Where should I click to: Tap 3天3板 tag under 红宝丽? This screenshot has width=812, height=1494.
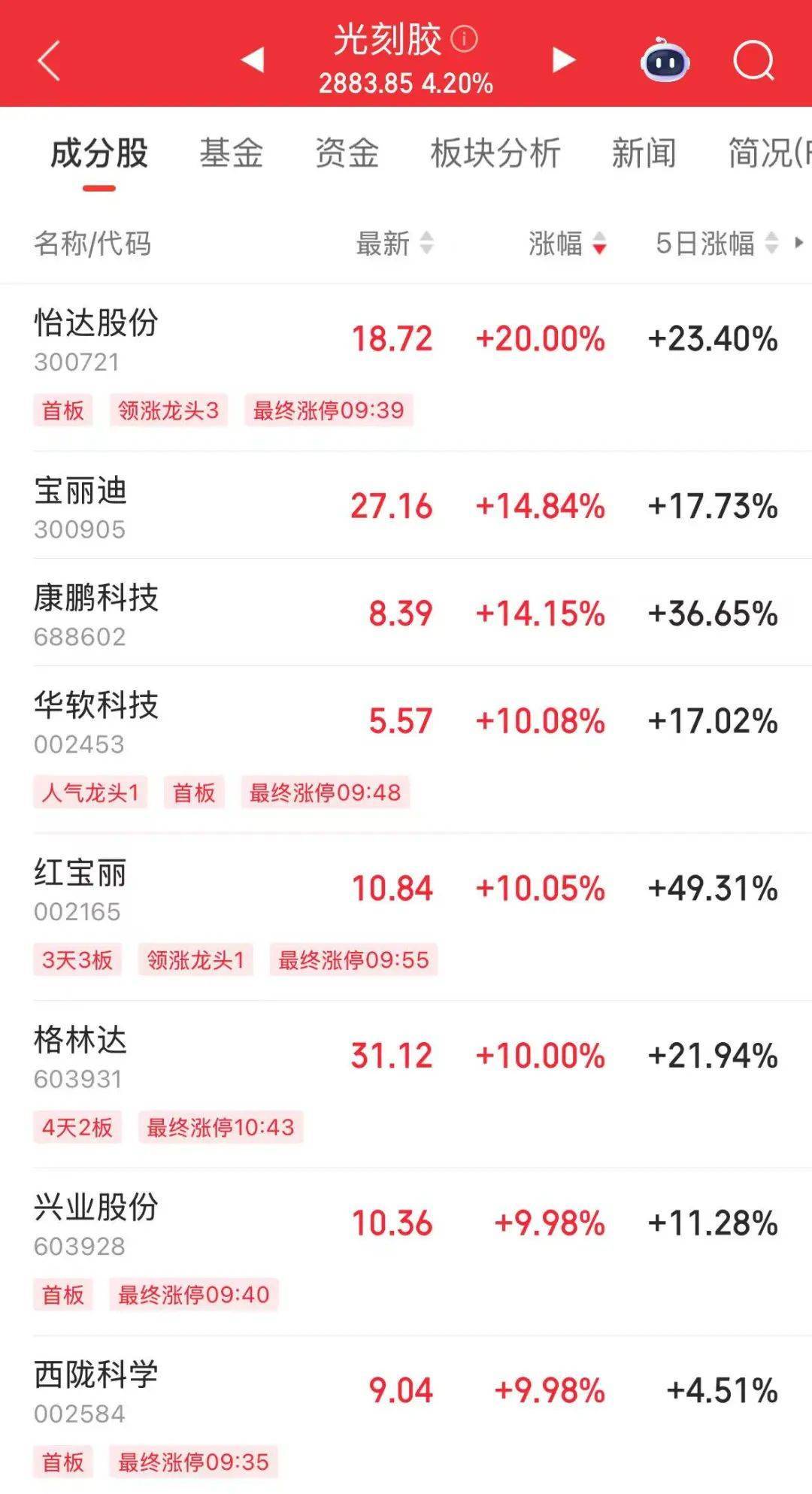tap(76, 960)
